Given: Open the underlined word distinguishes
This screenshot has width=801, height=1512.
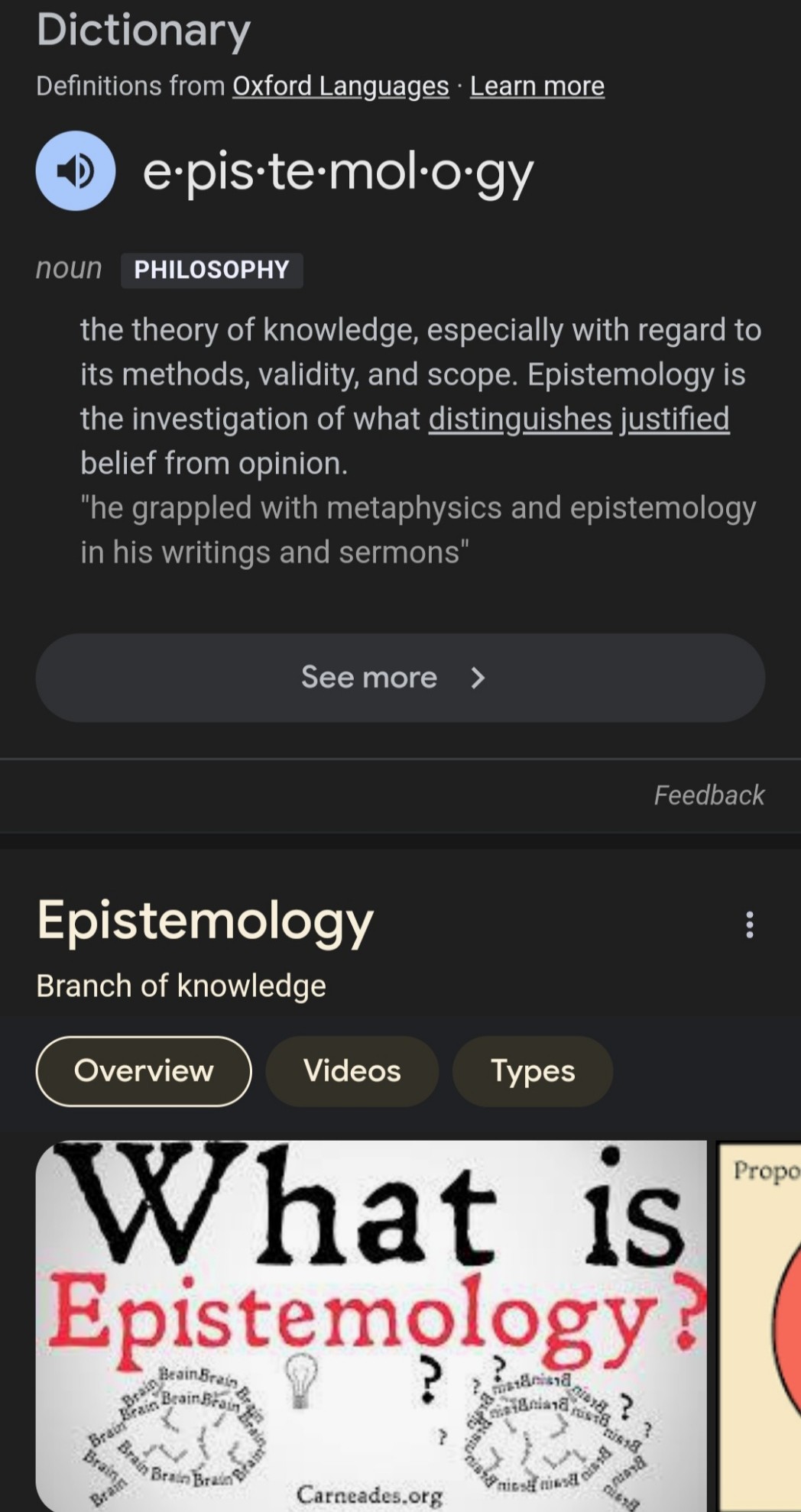Looking at the screenshot, I should pyautogui.click(x=520, y=419).
